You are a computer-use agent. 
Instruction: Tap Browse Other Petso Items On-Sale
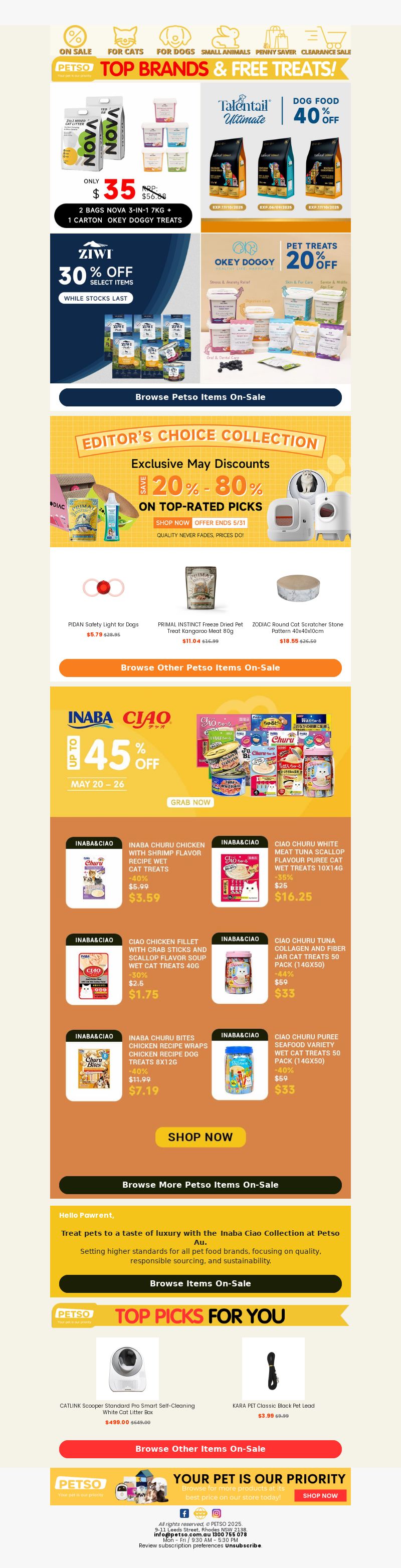tap(200, 667)
